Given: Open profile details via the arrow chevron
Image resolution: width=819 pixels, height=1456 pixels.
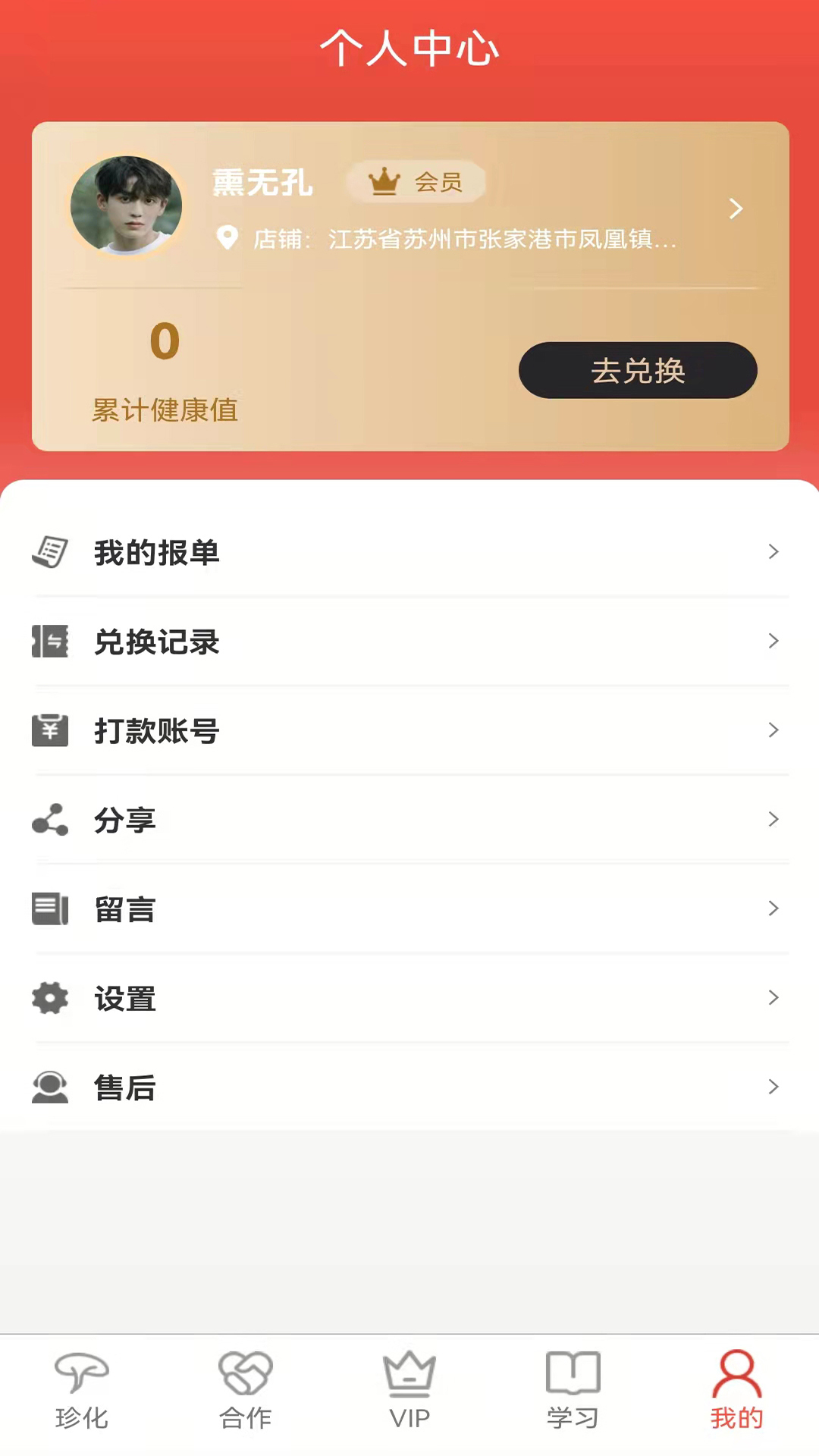Looking at the screenshot, I should click(x=735, y=209).
